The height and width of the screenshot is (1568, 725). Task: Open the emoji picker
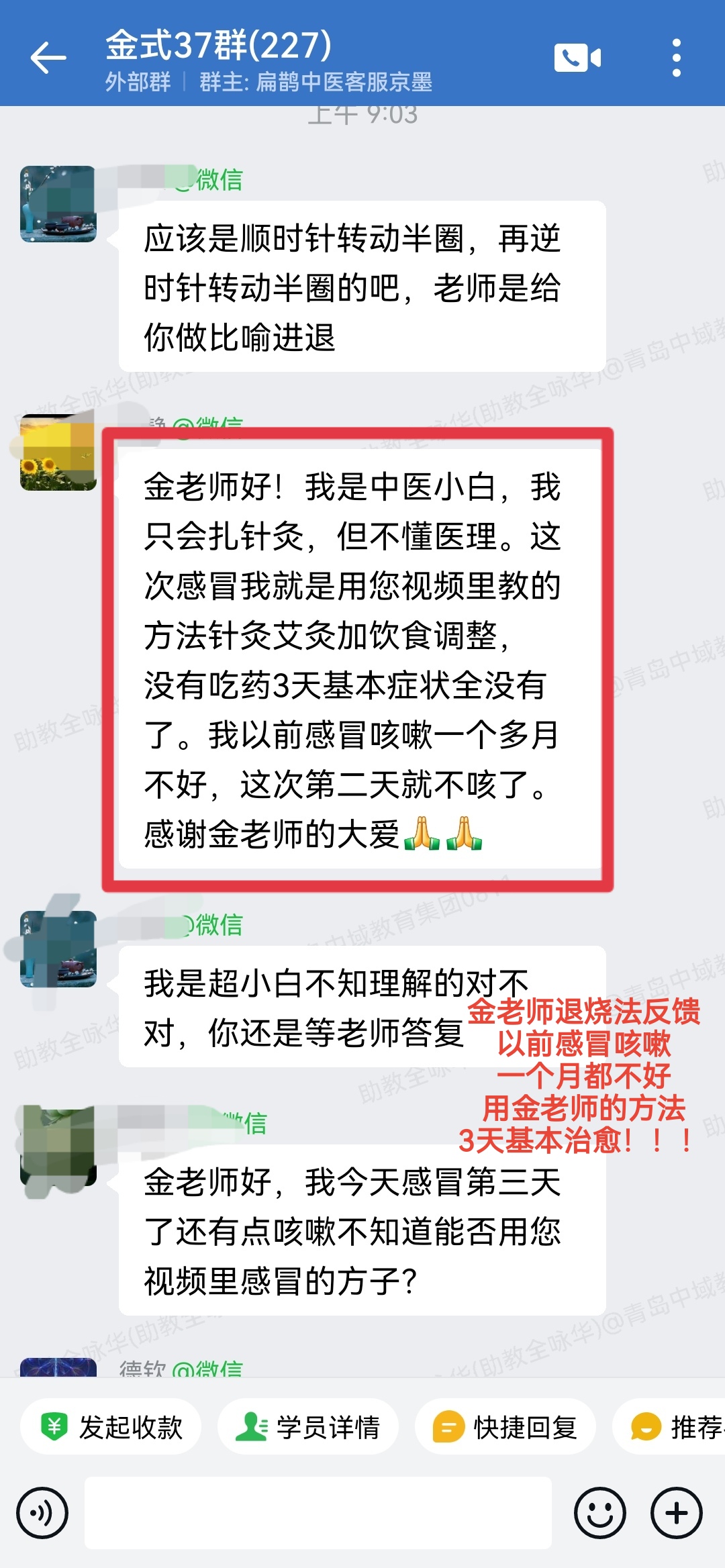pyautogui.click(x=599, y=1513)
